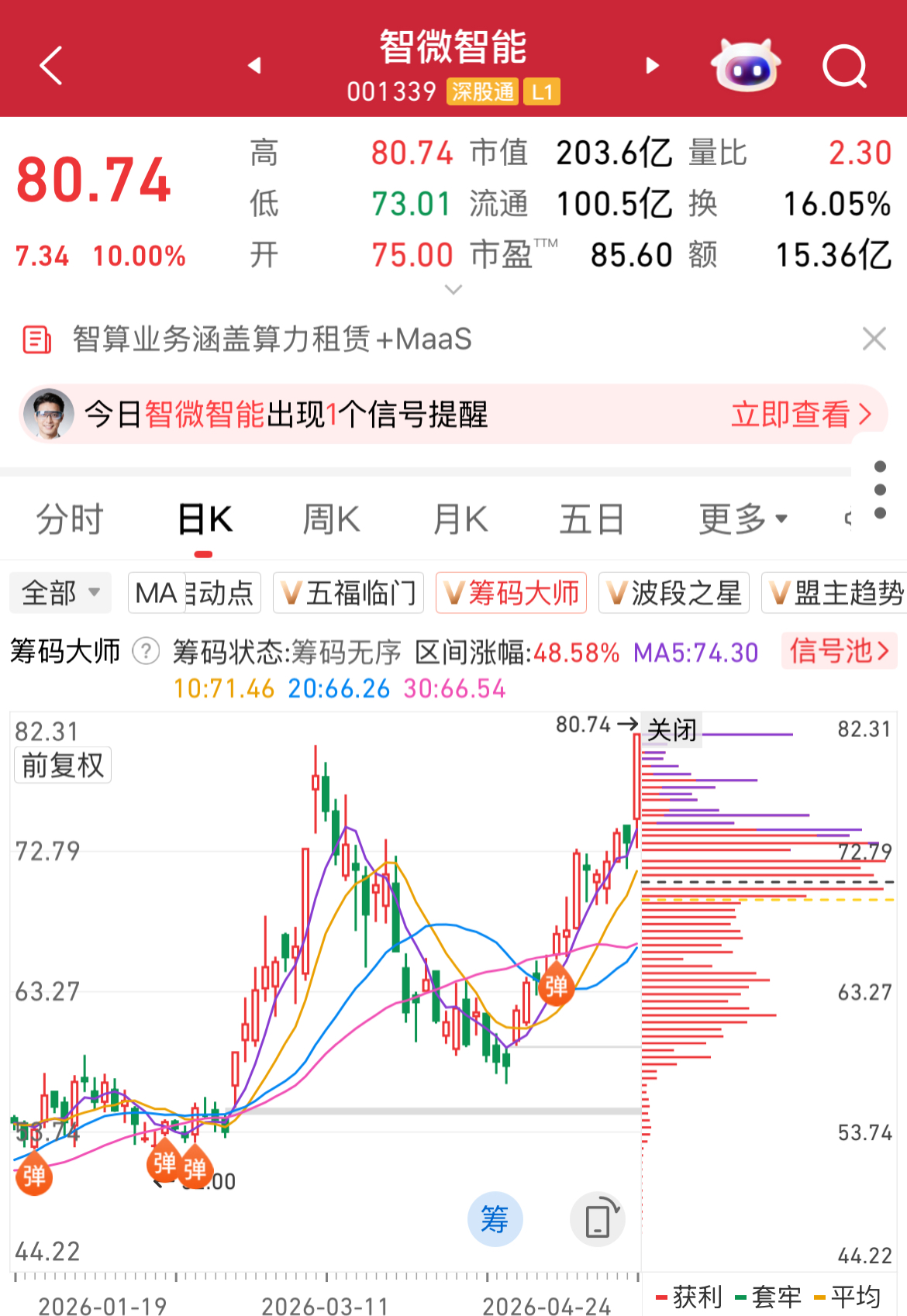View signal alert via 立即查看

coord(801,415)
